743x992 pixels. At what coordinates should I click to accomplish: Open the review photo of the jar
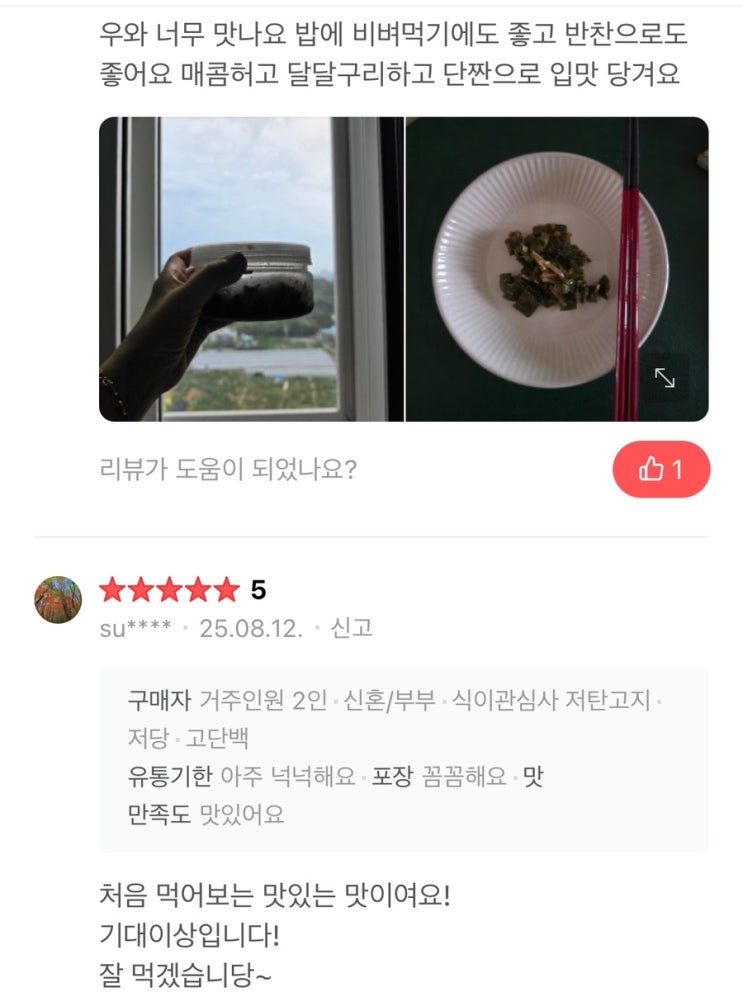point(250,269)
